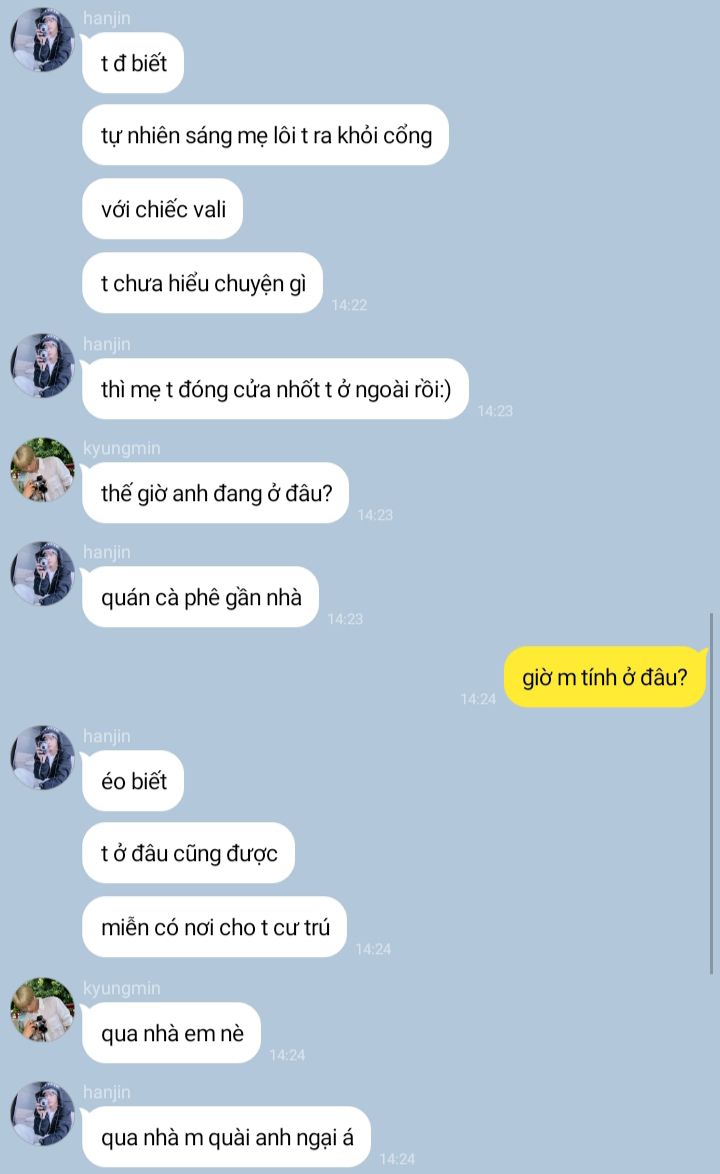
Task: Open kyungmin's avatar beside "thế giờ anh đang ở đâu?"
Action: tap(42, 470)
